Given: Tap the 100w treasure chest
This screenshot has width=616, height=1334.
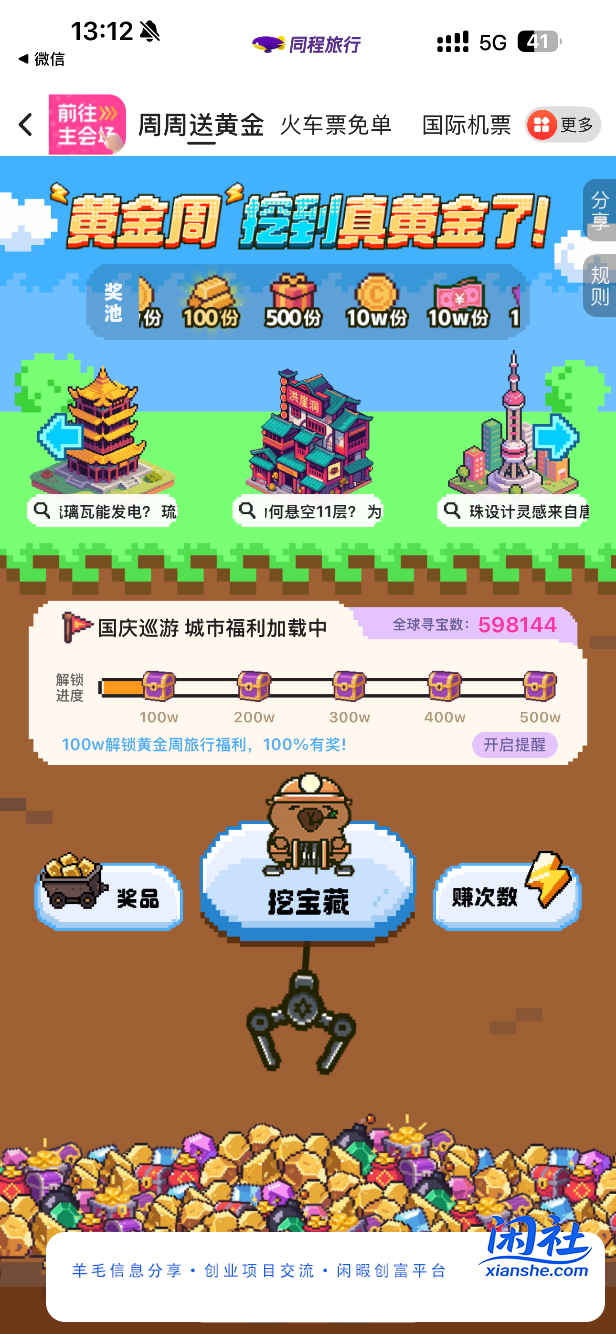Looking at the screenshot, I should 159,687.
